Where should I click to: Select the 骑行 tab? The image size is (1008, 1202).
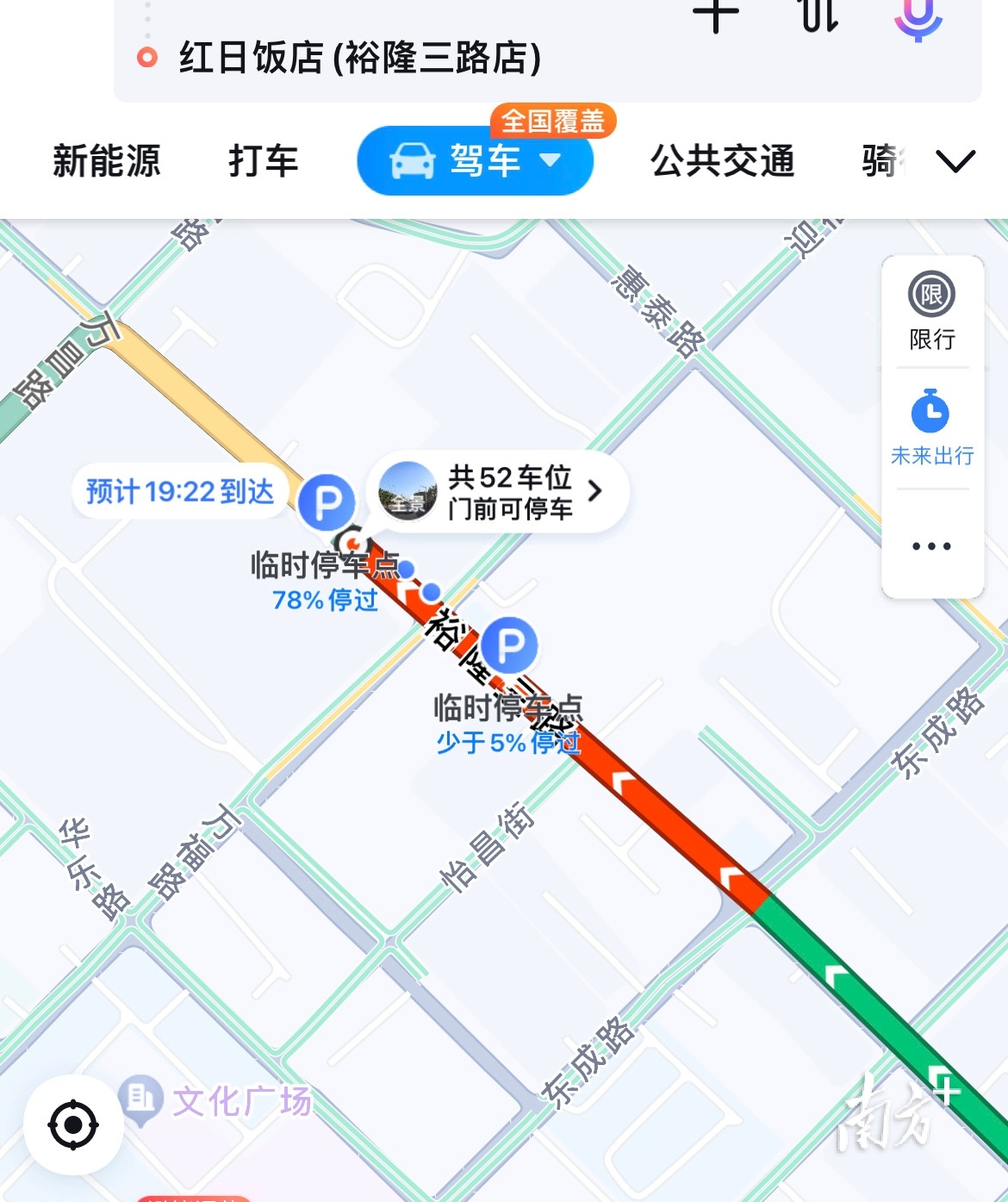pos(882,161)
